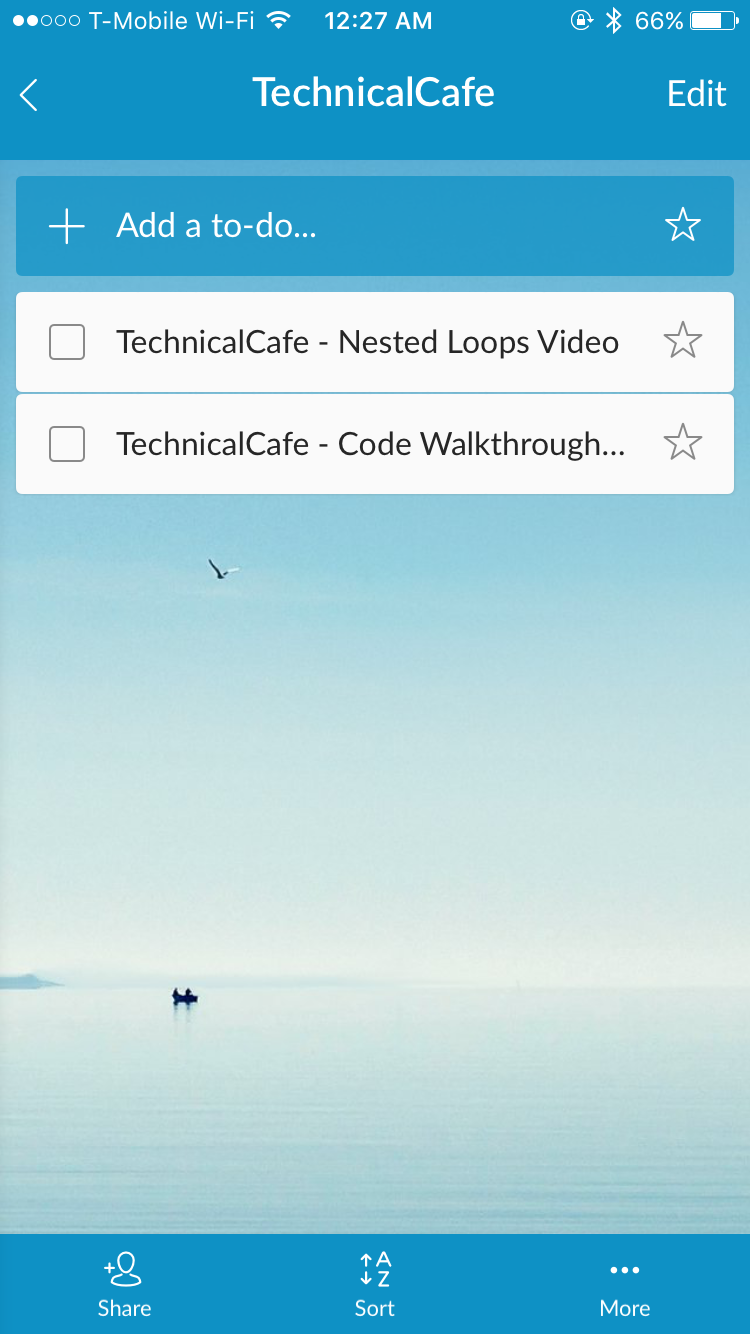Open the Code Walkthrough to-do details
The height and width of the screenshot is (1334, 750).
(370, 444)
